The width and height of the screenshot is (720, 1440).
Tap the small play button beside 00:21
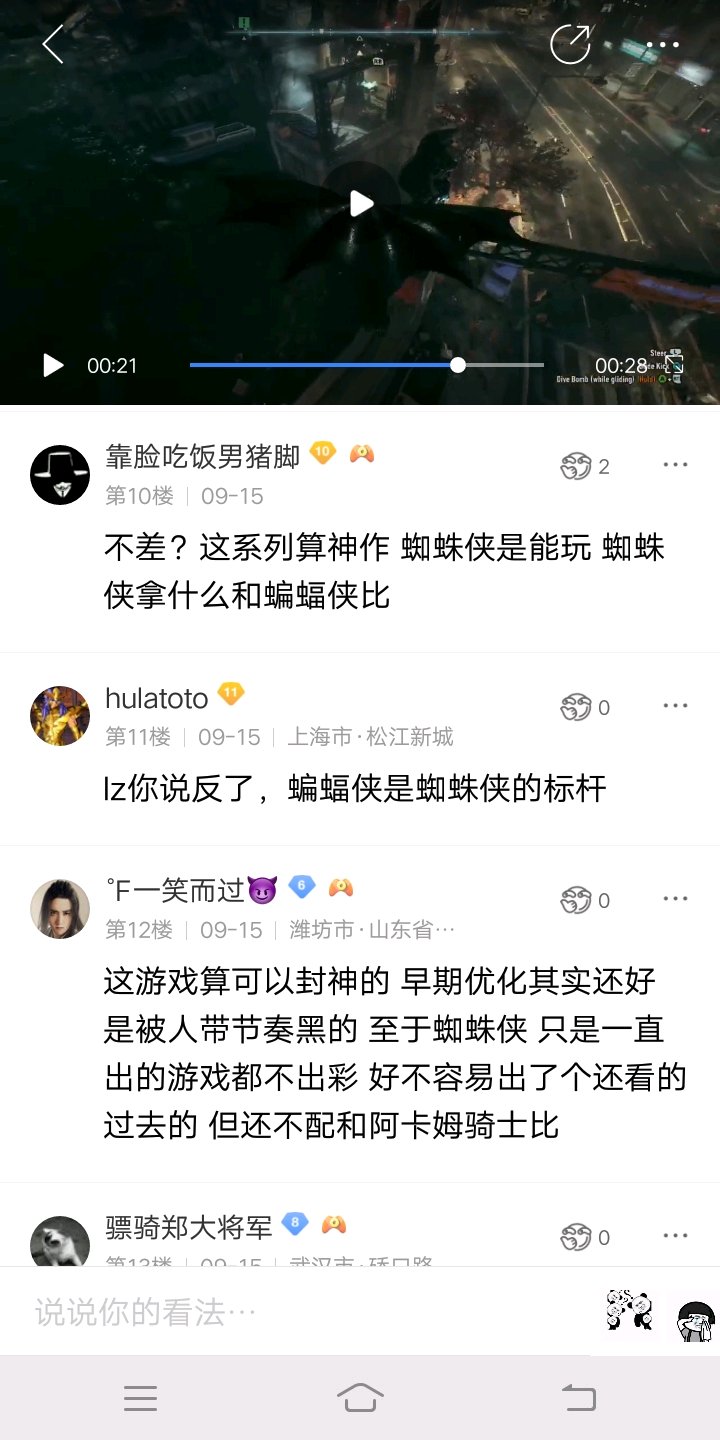click(x=53, y=366)
